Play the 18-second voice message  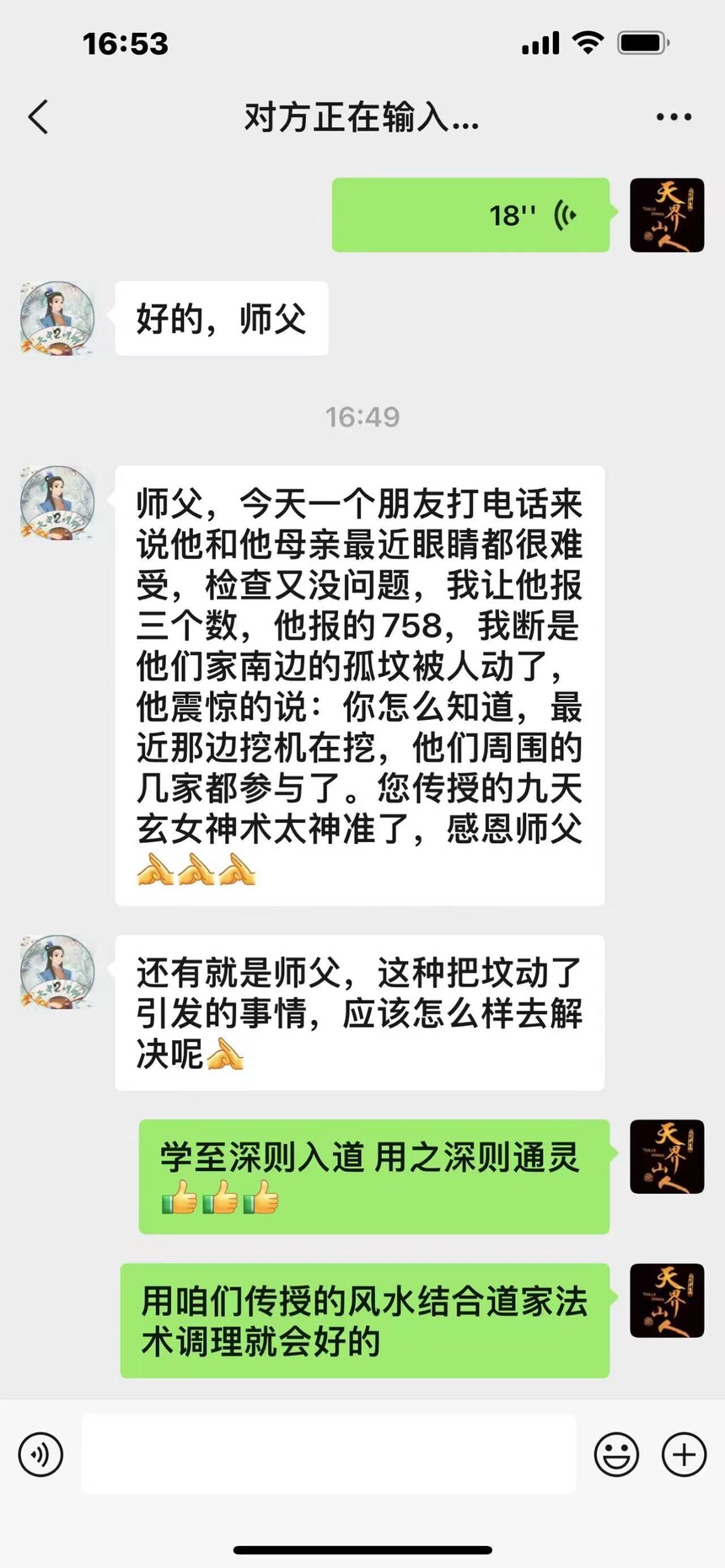470,215
